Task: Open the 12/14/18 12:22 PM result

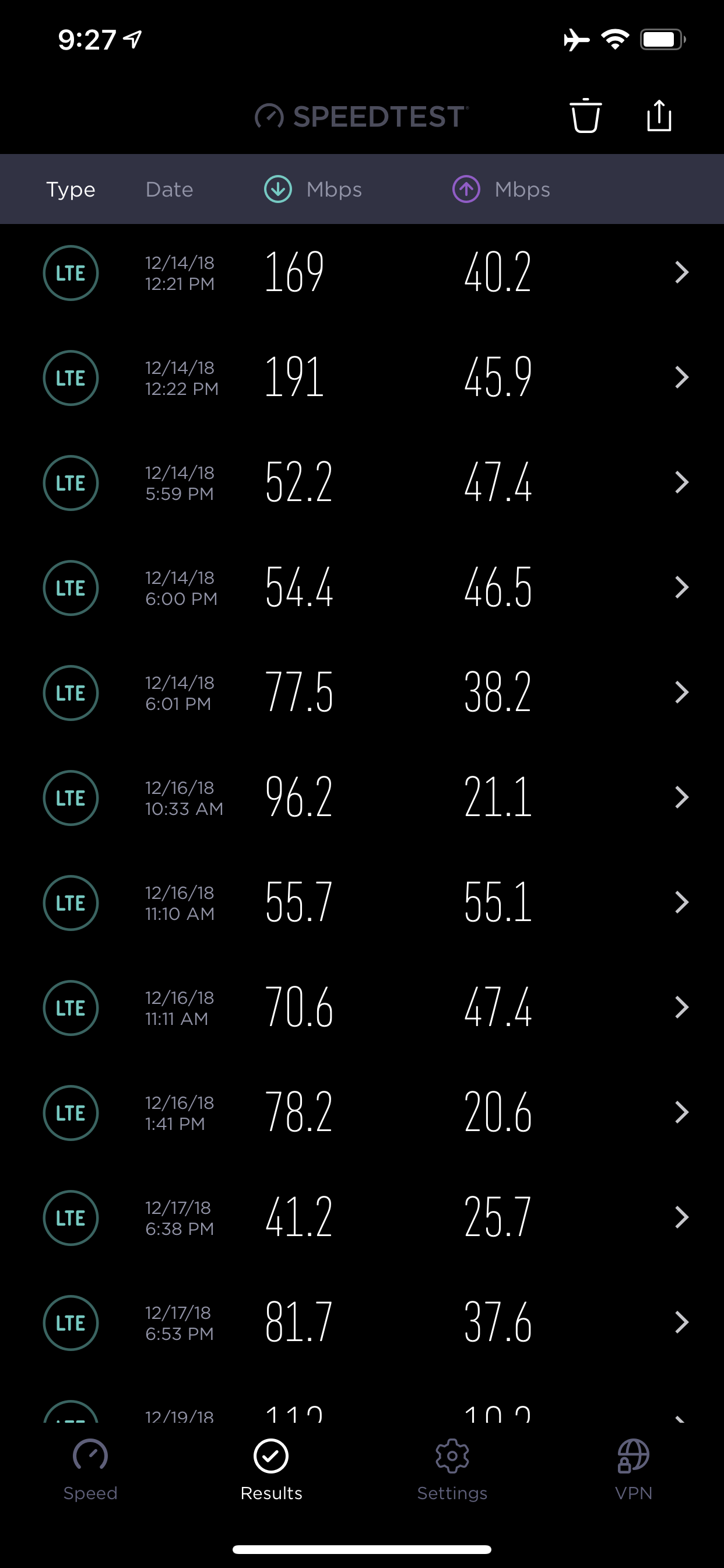Action: point(362,377)
